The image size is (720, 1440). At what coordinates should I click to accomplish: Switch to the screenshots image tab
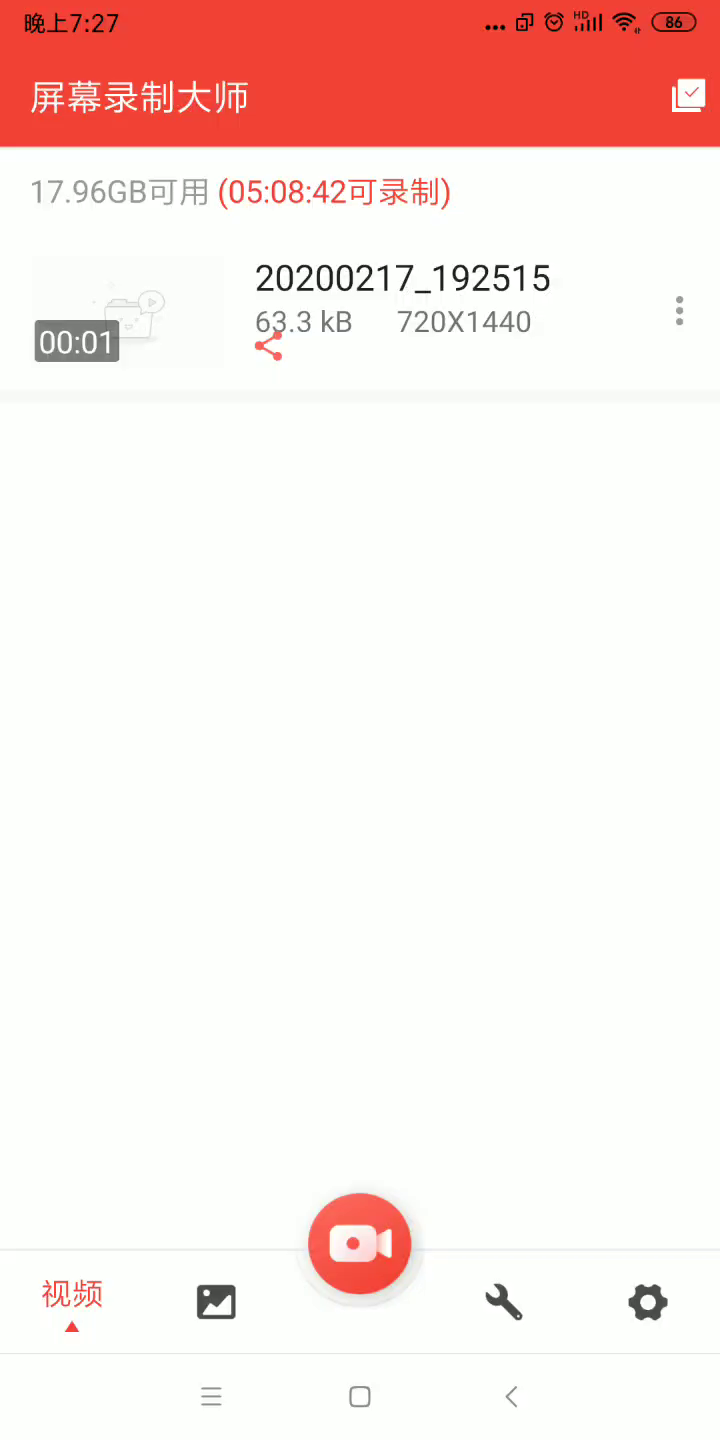(x=216, y=1302)
